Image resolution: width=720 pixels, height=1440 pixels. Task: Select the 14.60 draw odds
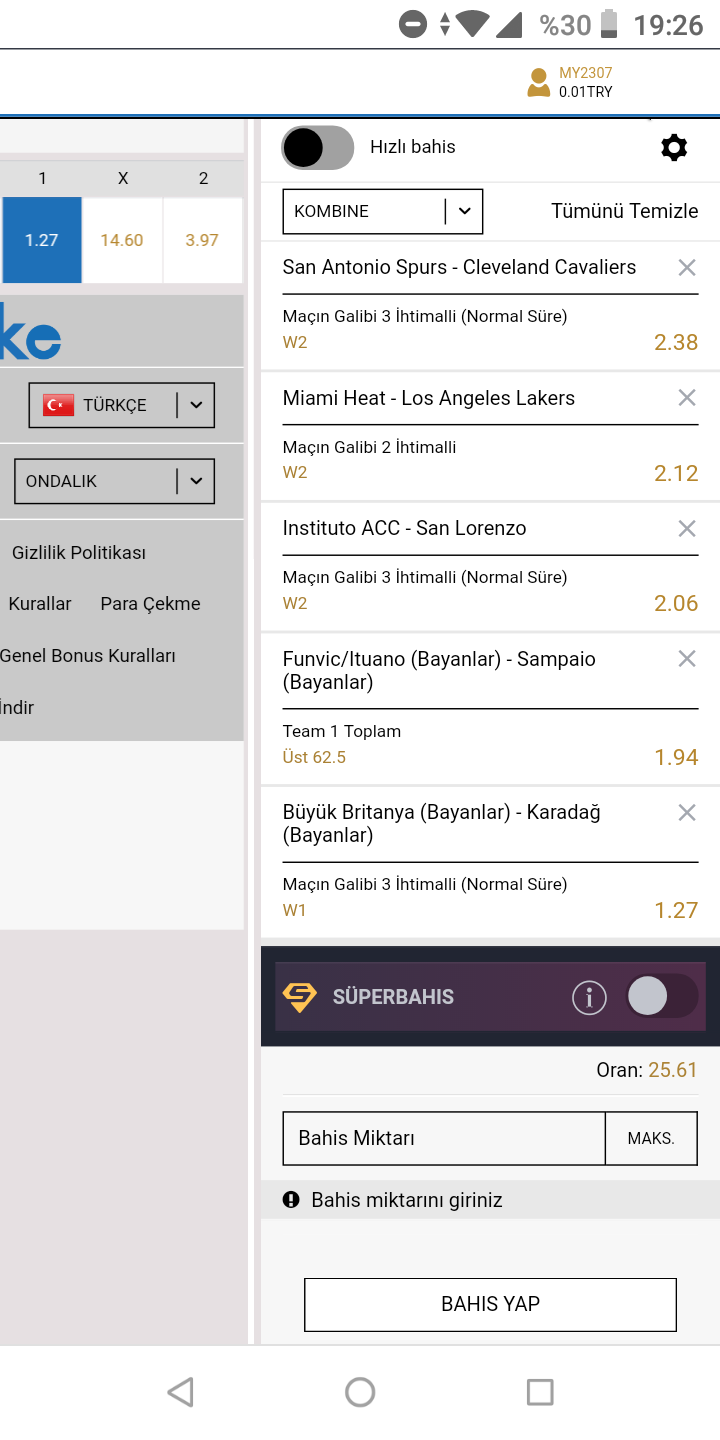pyautogui.click(x=122, y=240)
